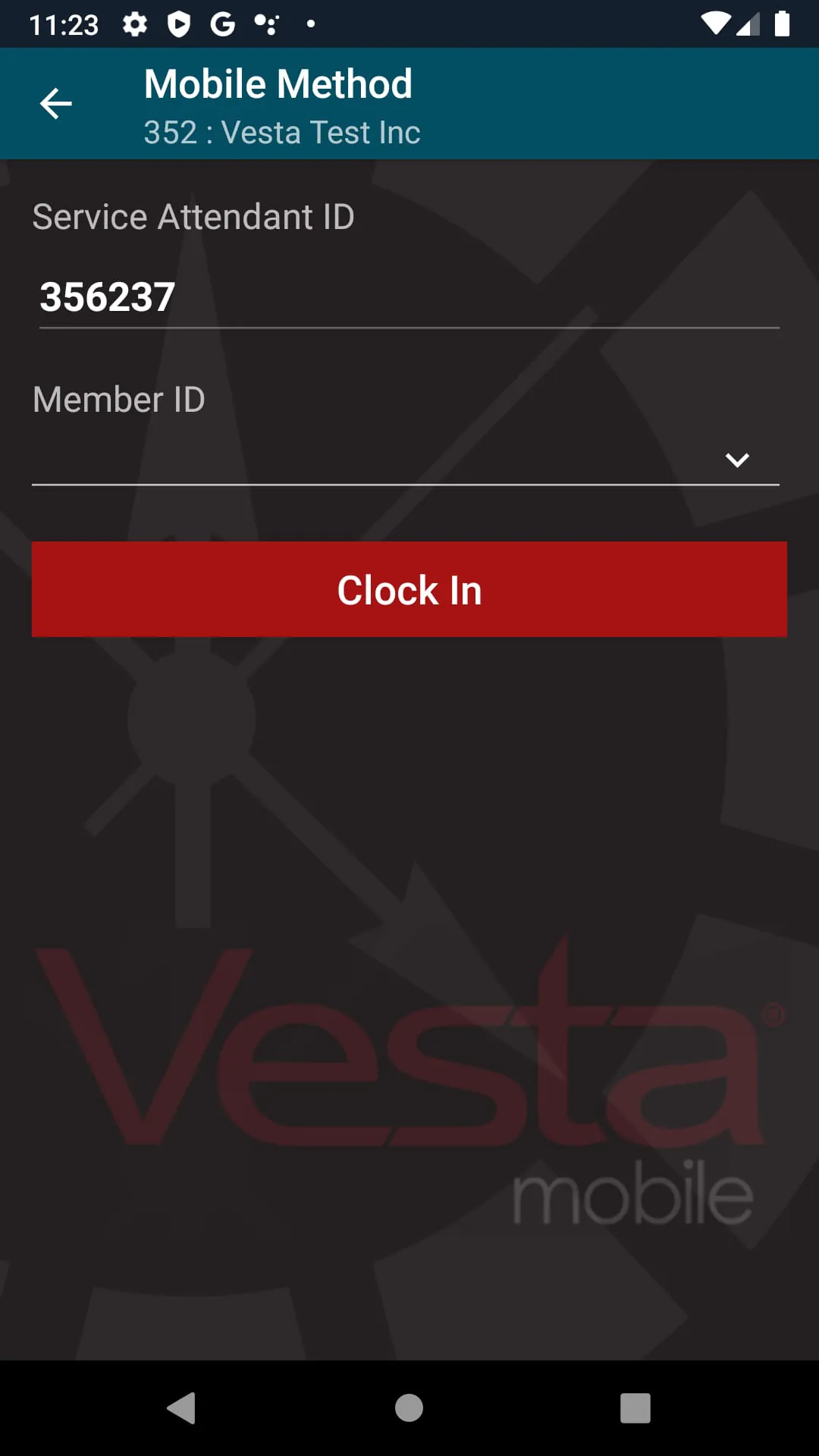This screenshot has width=819, height=1456.
Task: Tap the Wi-Fi icon in the status bar
Action: tap(716, 23)
